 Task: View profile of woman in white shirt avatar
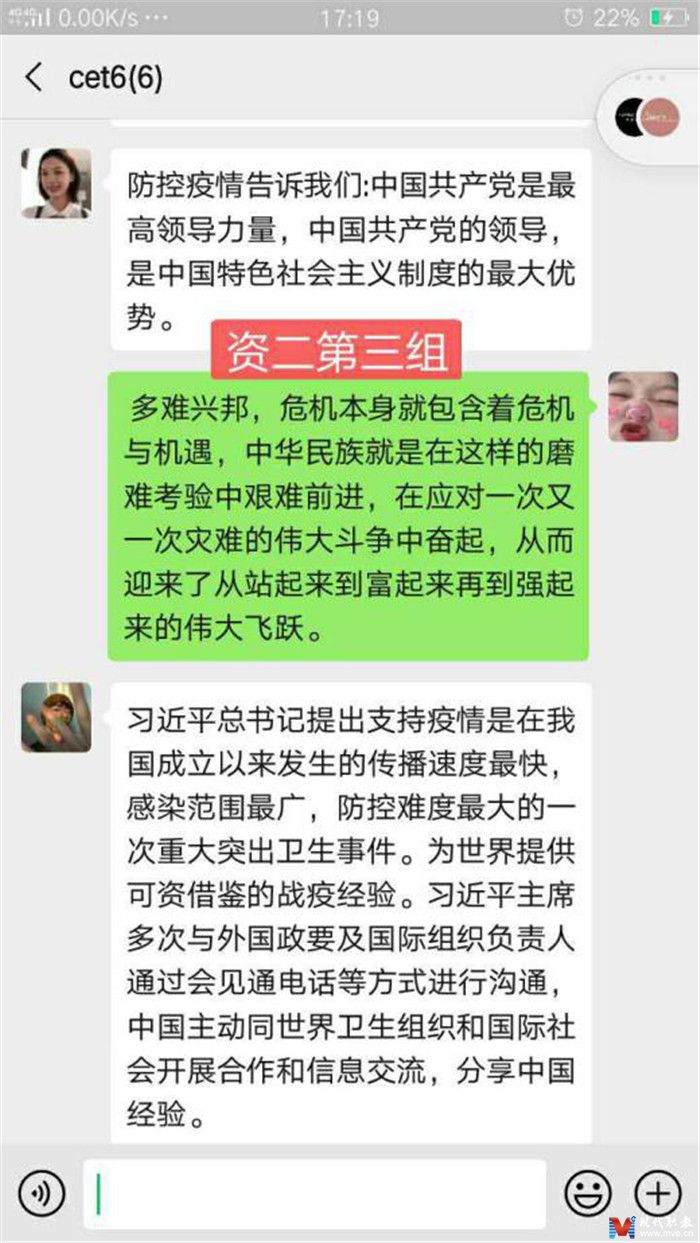[56, 183]
